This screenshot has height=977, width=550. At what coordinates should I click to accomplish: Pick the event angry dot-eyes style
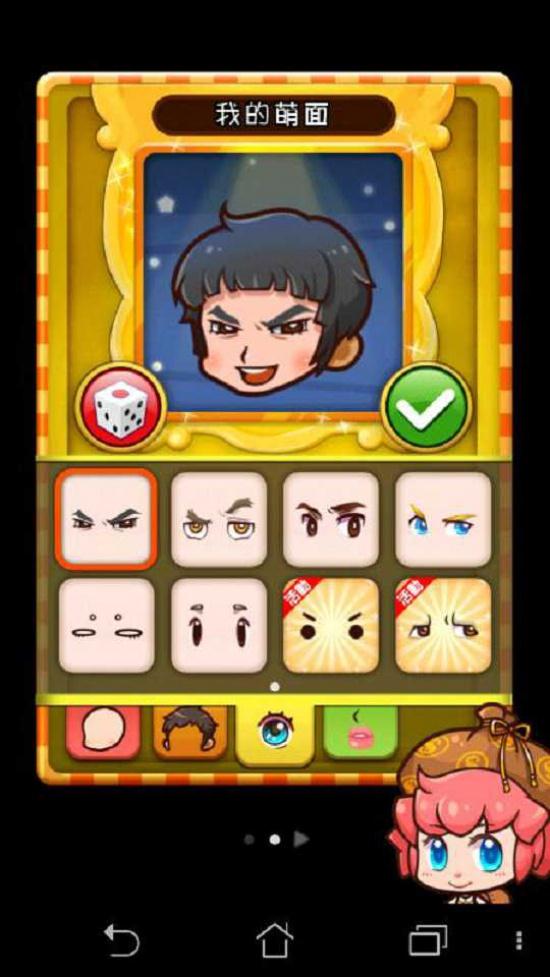tap(331, 626)
